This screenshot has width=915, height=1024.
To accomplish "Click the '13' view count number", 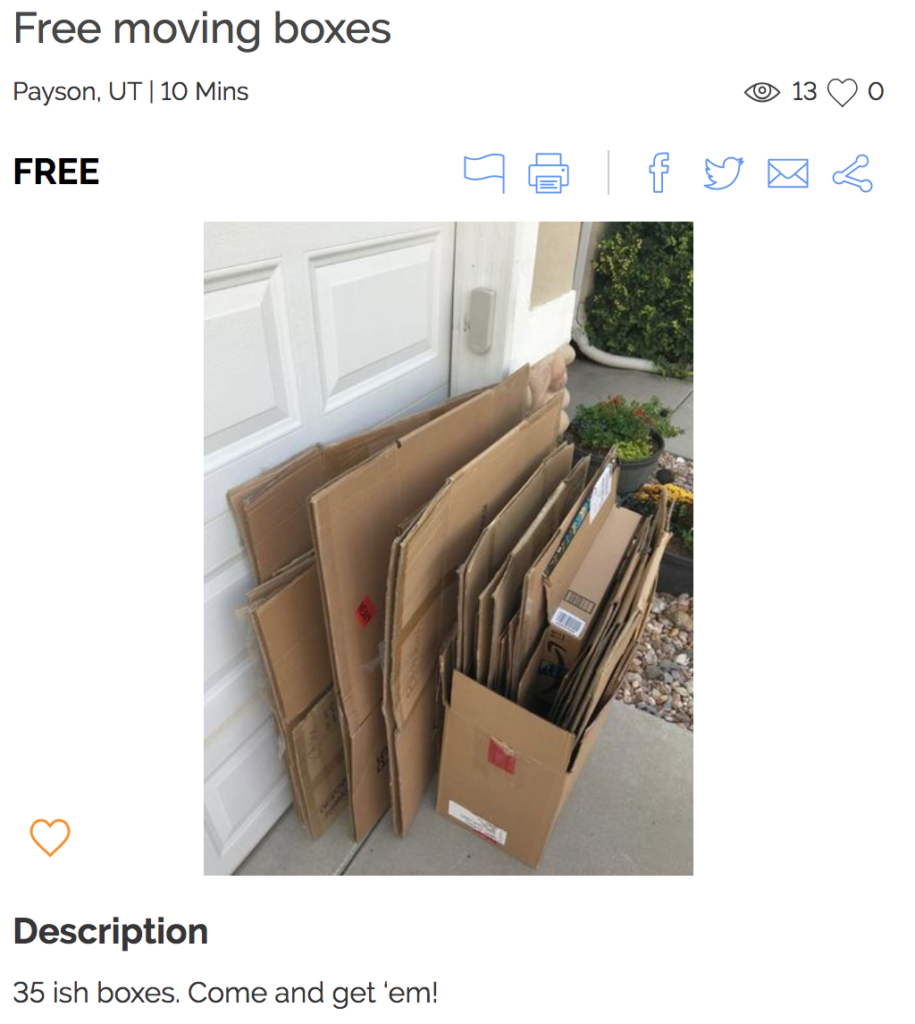I will 805,91.
